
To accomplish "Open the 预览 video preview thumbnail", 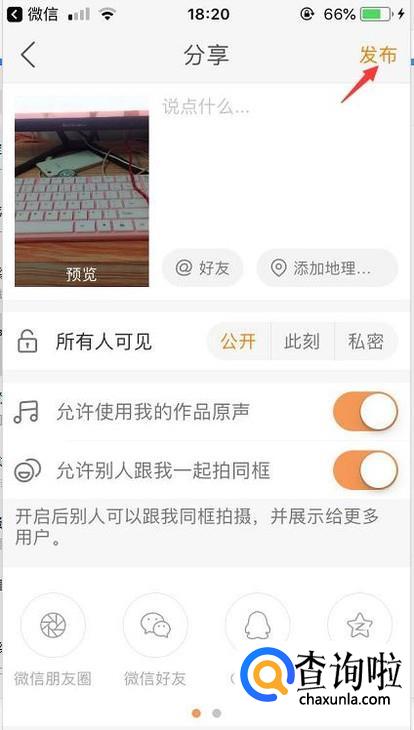I will point(81,191).
